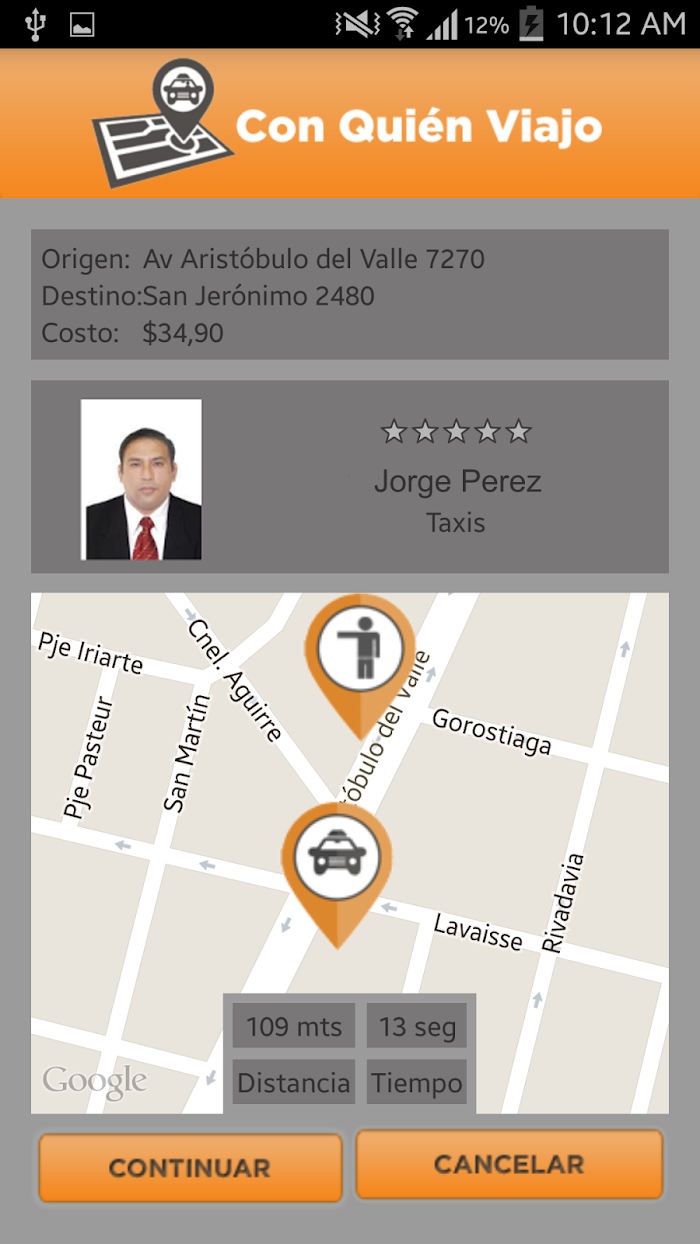700x1244 pixels.
Task: Tap the CONTINUAR button
Action: pos(190,1167)
